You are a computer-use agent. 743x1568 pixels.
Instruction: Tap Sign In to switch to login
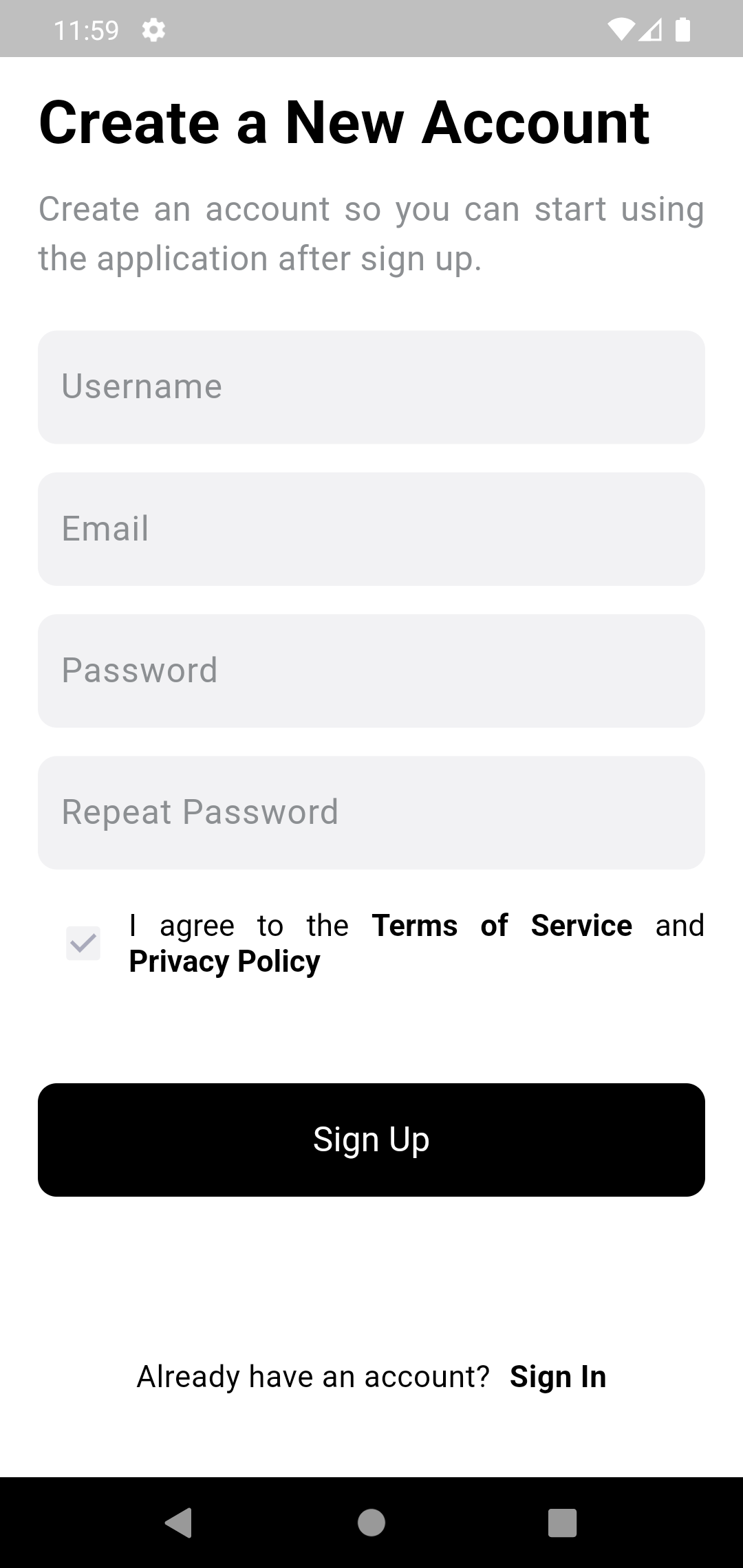[557, 1377]
